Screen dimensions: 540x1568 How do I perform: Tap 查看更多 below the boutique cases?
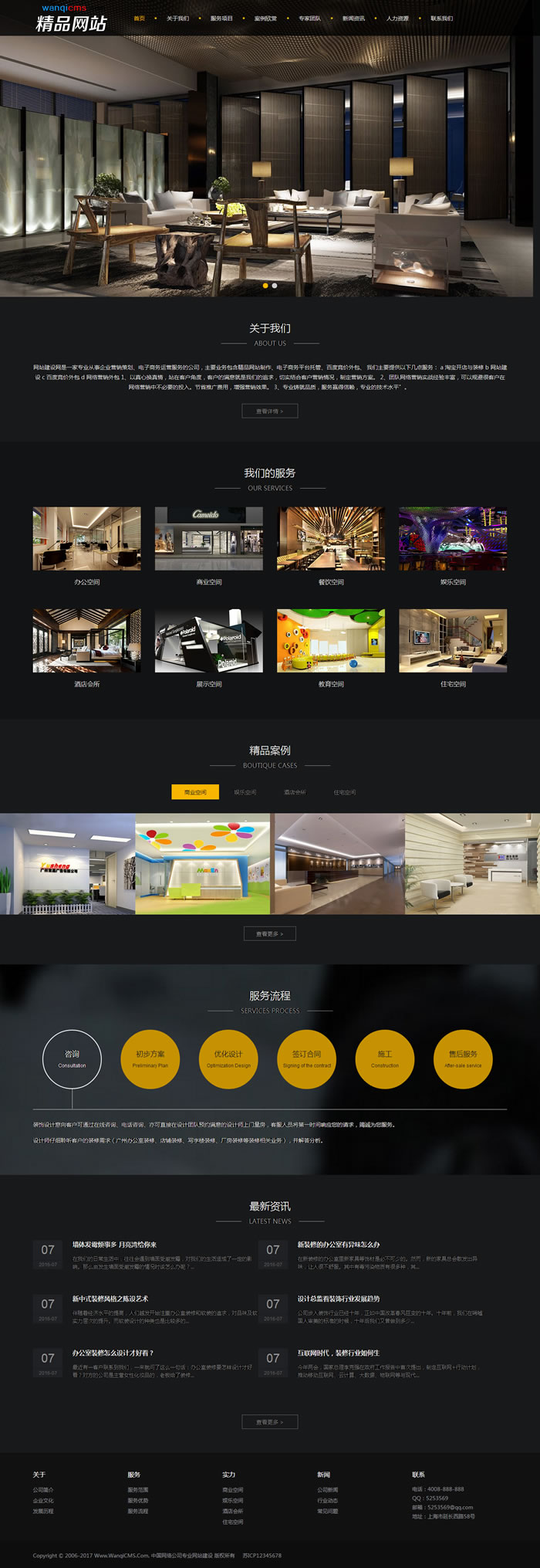click(269, 933)
